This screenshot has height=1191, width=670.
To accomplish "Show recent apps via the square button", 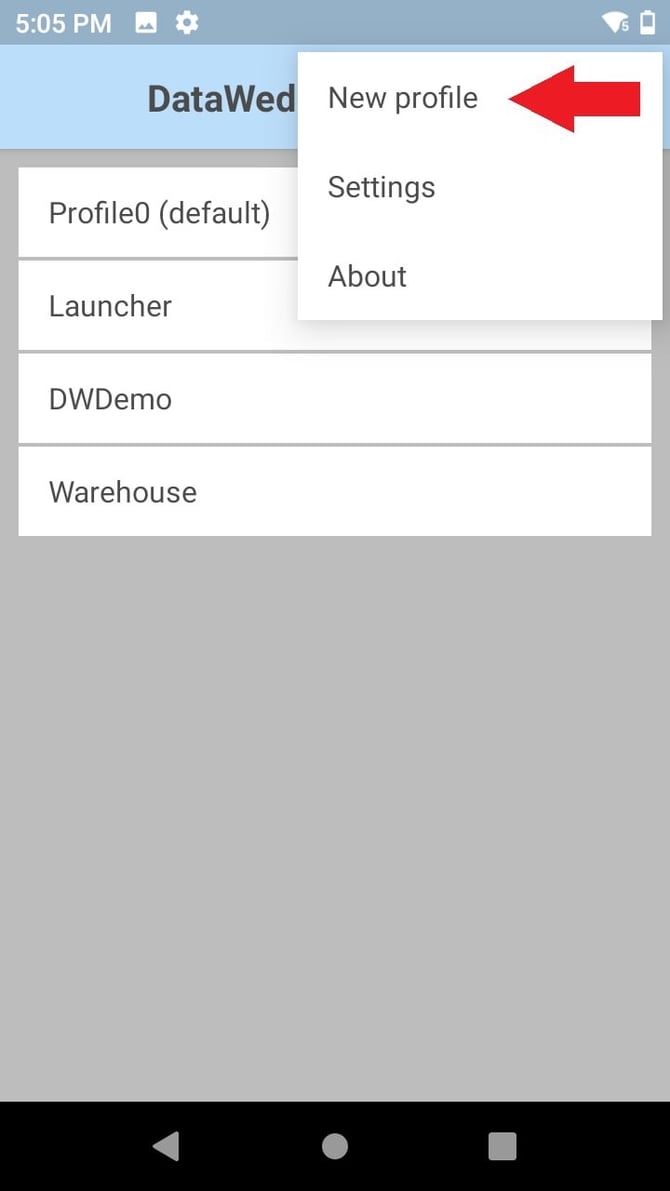I will click(502, 1146).
